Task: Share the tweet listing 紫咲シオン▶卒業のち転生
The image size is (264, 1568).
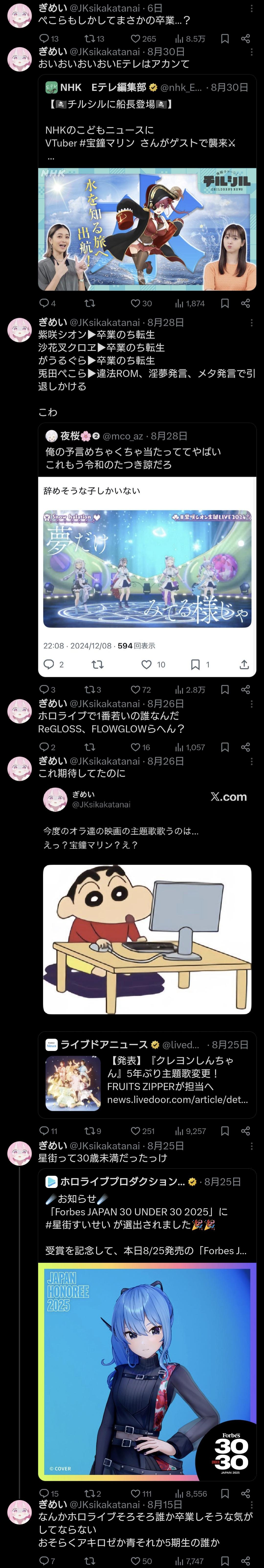Action: point(246,690)
